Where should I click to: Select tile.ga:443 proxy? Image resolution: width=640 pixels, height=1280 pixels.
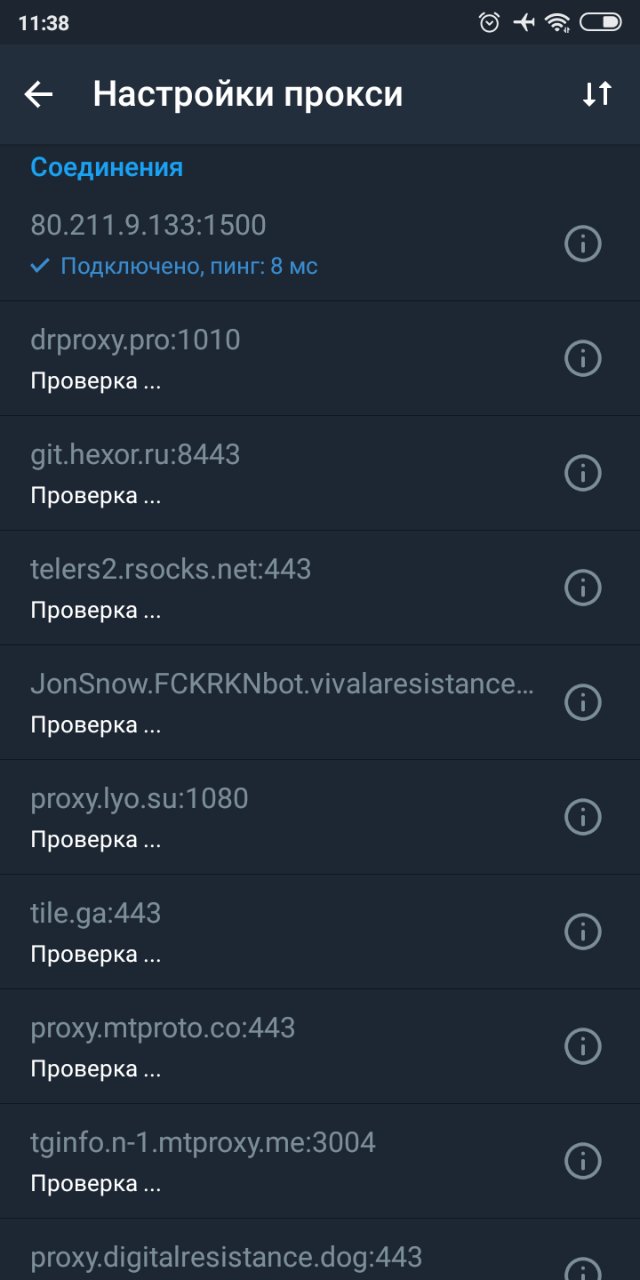(320, 932)
